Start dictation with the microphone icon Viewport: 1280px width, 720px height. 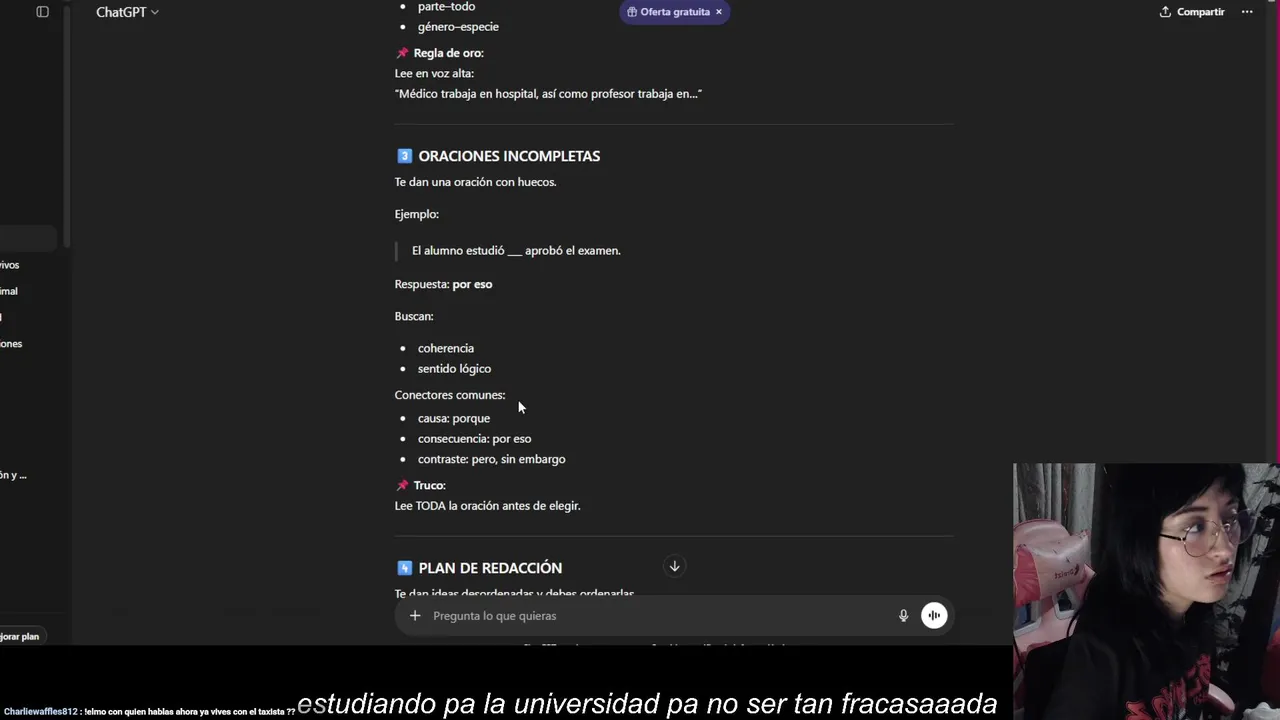point(903,616)
